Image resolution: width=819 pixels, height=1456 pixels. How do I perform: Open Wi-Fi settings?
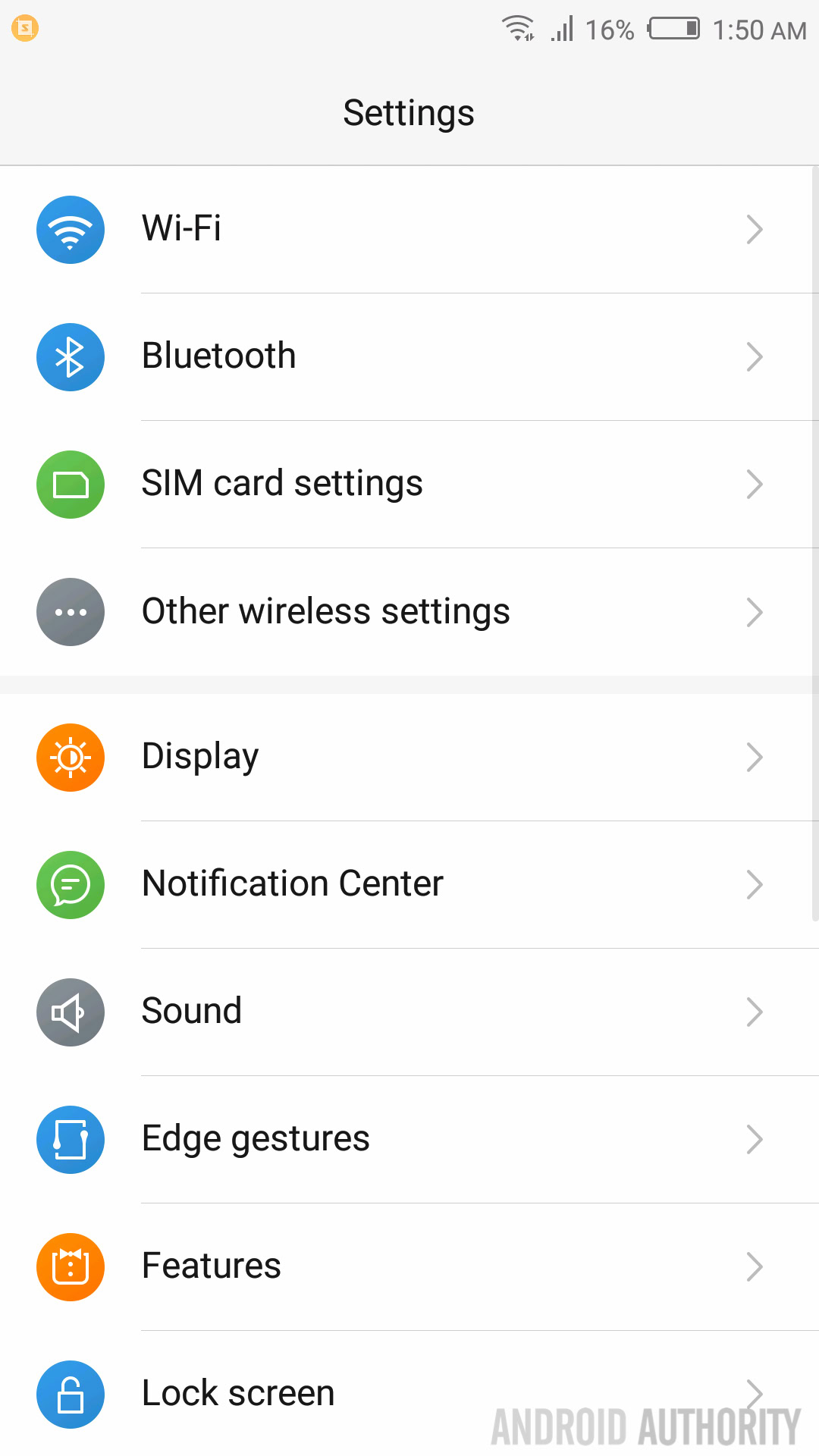coord(409,229)
